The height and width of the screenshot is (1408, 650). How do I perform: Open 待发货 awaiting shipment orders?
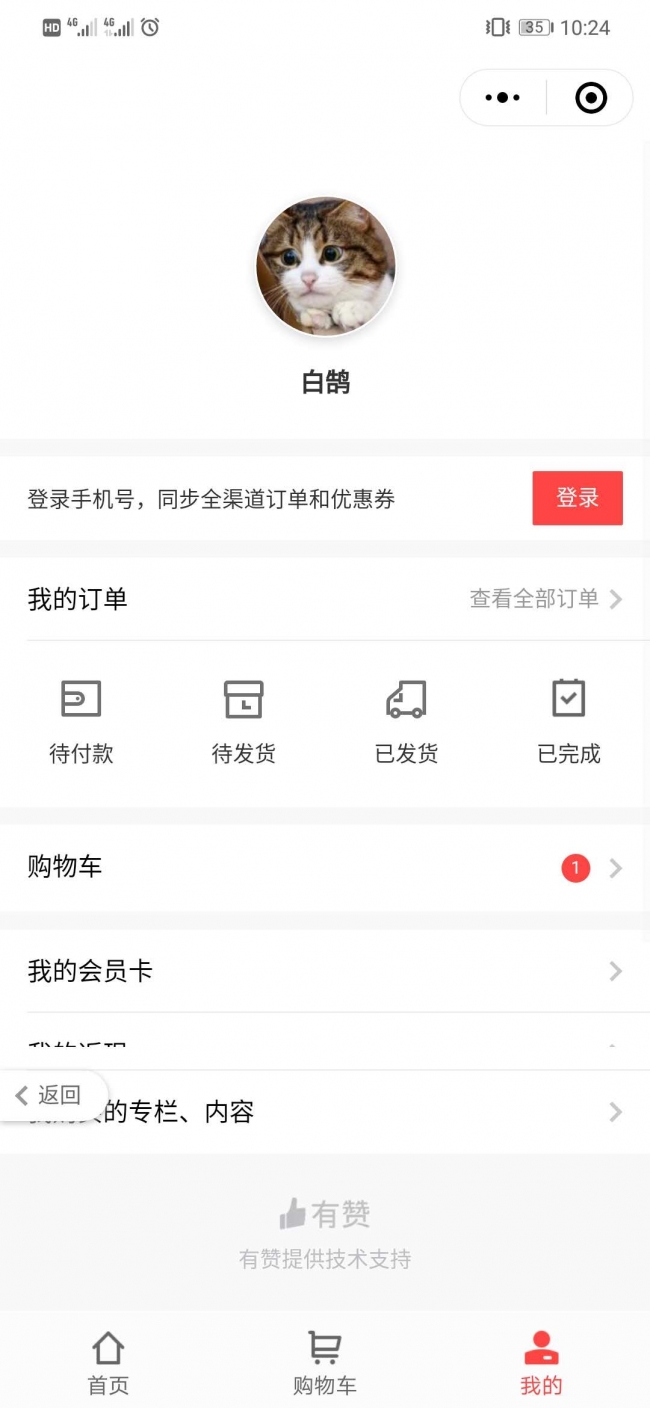click(243, 722)
